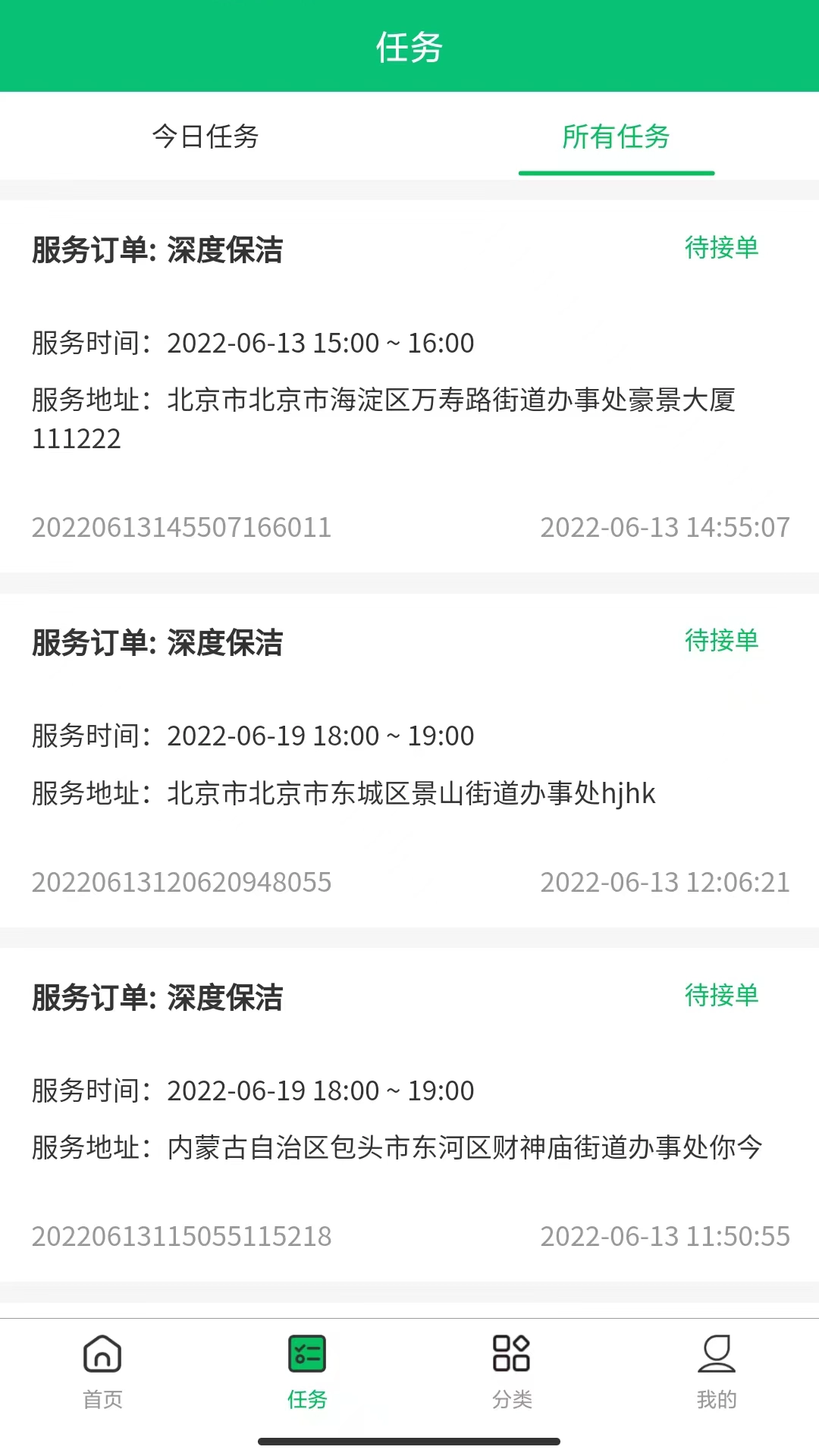Tap the checklist icon above 任务 label

tap(307, 1354)
